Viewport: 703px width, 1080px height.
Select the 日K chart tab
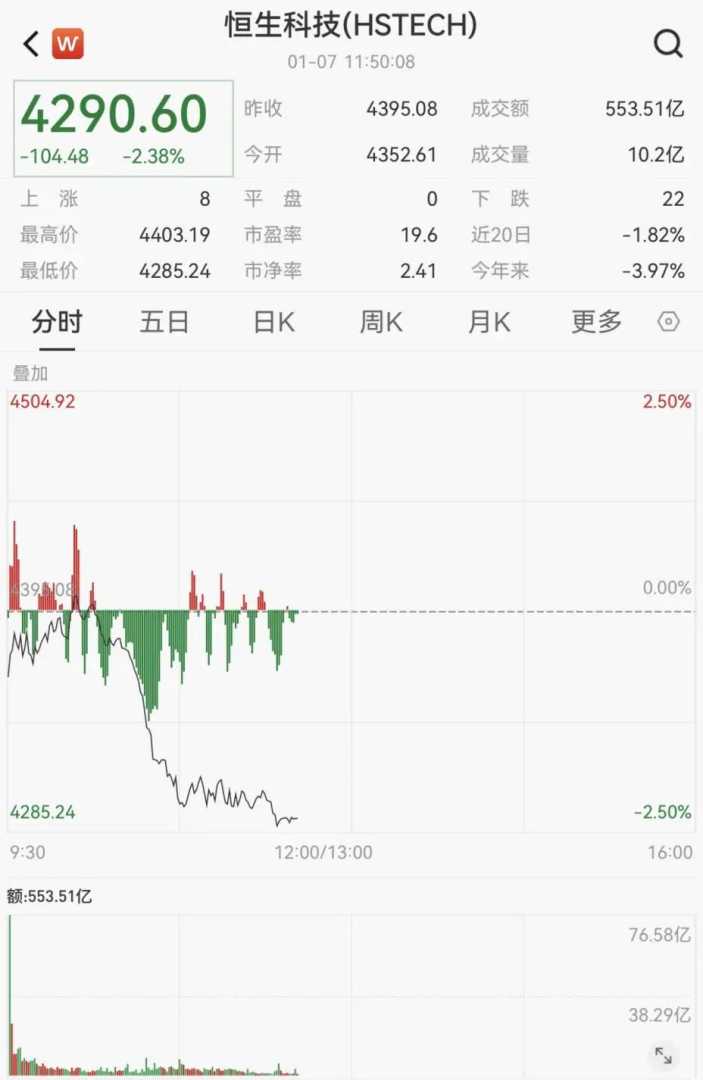coord(273,322)
